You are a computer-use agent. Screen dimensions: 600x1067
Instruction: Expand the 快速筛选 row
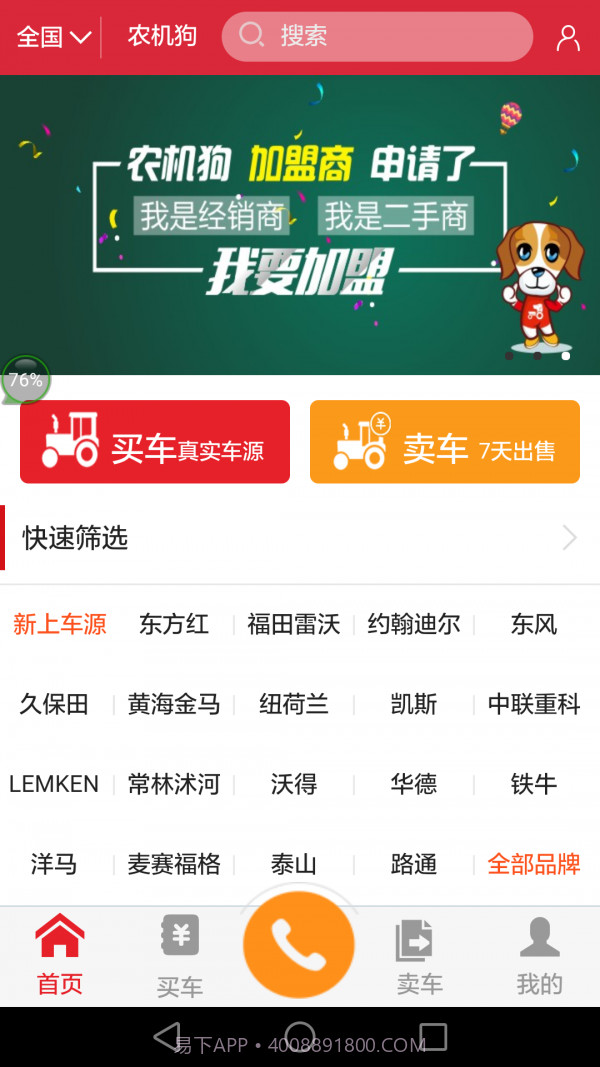tap(300, 539)
